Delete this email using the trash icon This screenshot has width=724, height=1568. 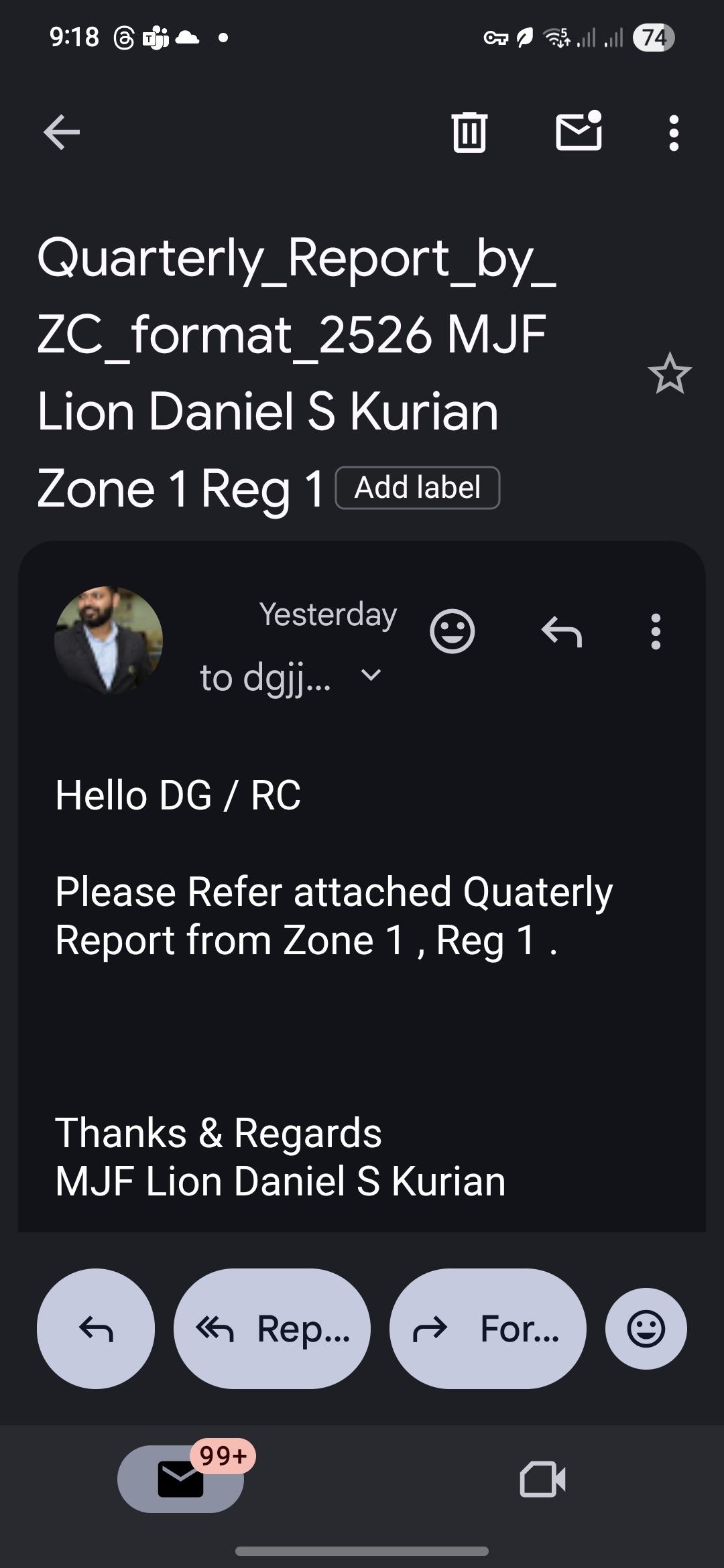point(469,131)
